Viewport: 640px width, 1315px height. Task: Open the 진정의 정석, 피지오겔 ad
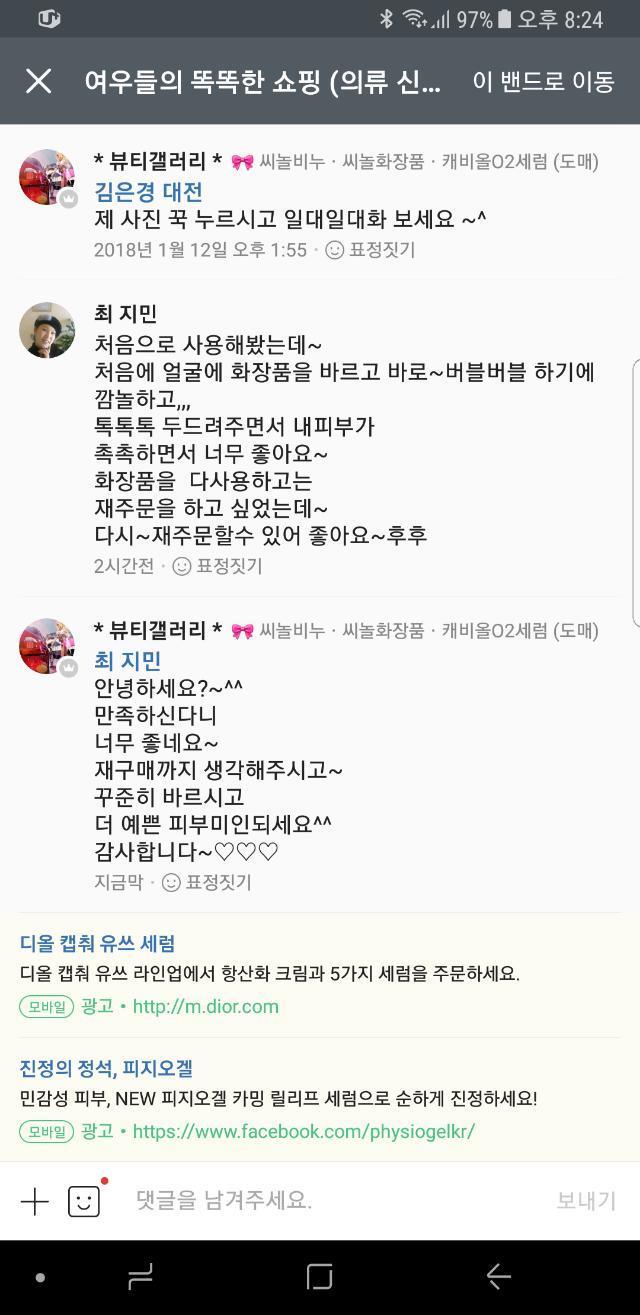tap(106, 1069)
